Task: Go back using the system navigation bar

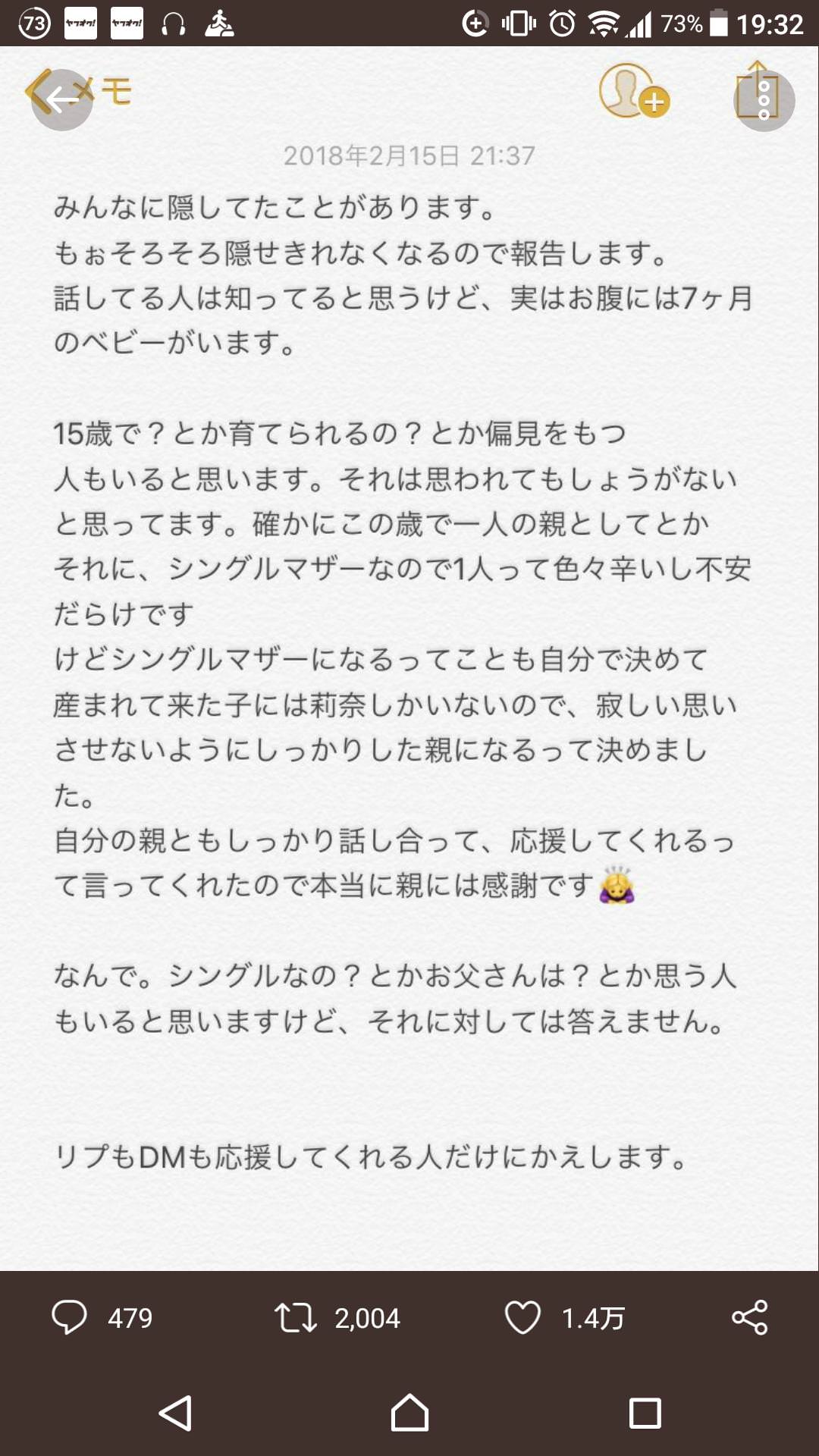Action: click(175, 1413)
